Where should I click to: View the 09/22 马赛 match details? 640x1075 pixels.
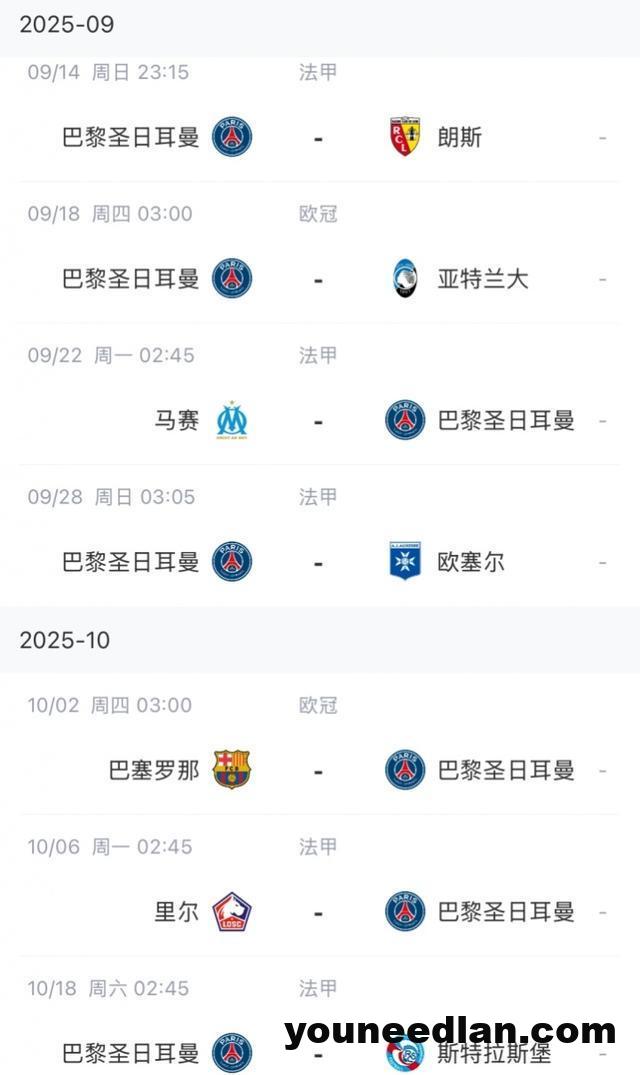tap(319, 395)
